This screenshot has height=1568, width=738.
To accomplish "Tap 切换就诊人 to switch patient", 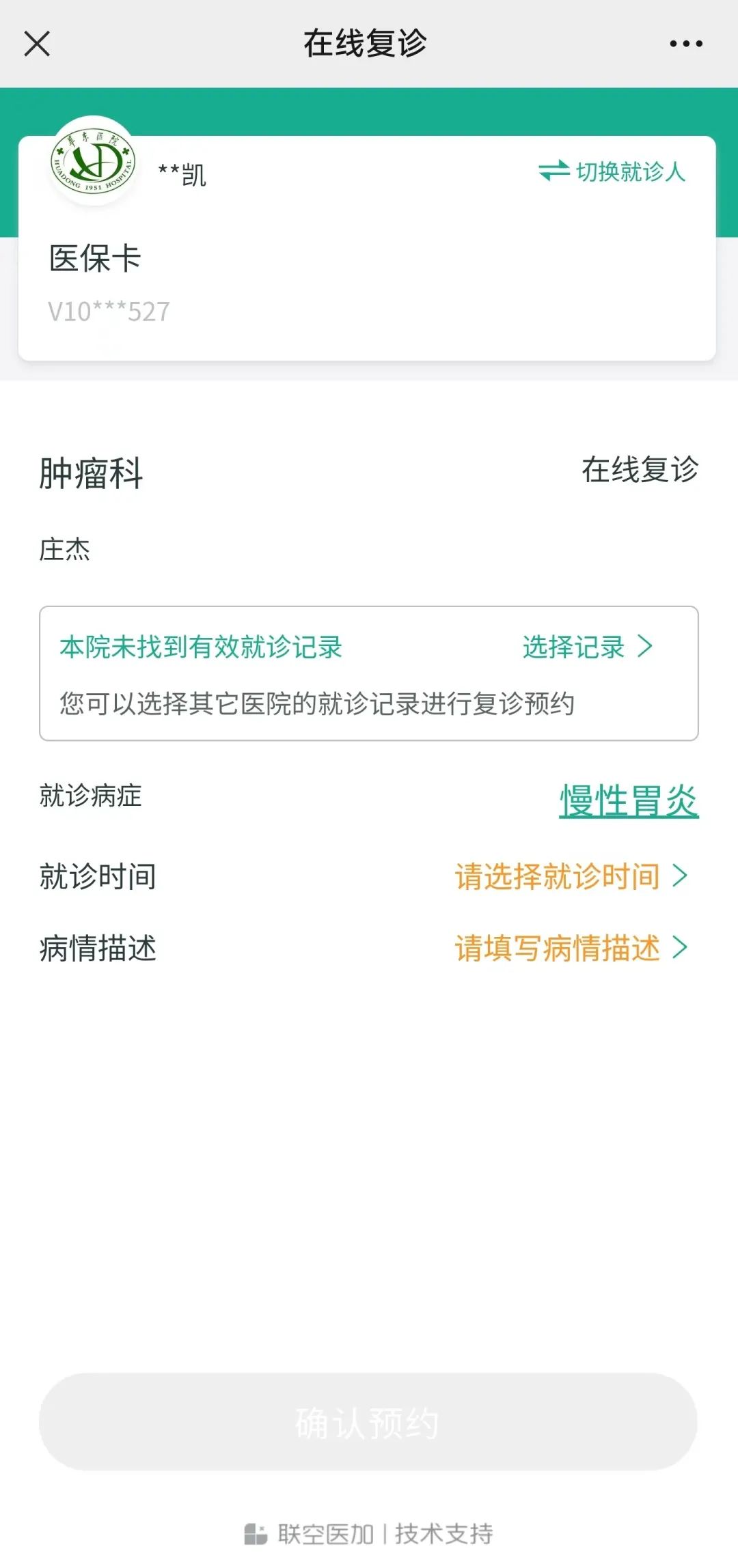I will point(612,171).
